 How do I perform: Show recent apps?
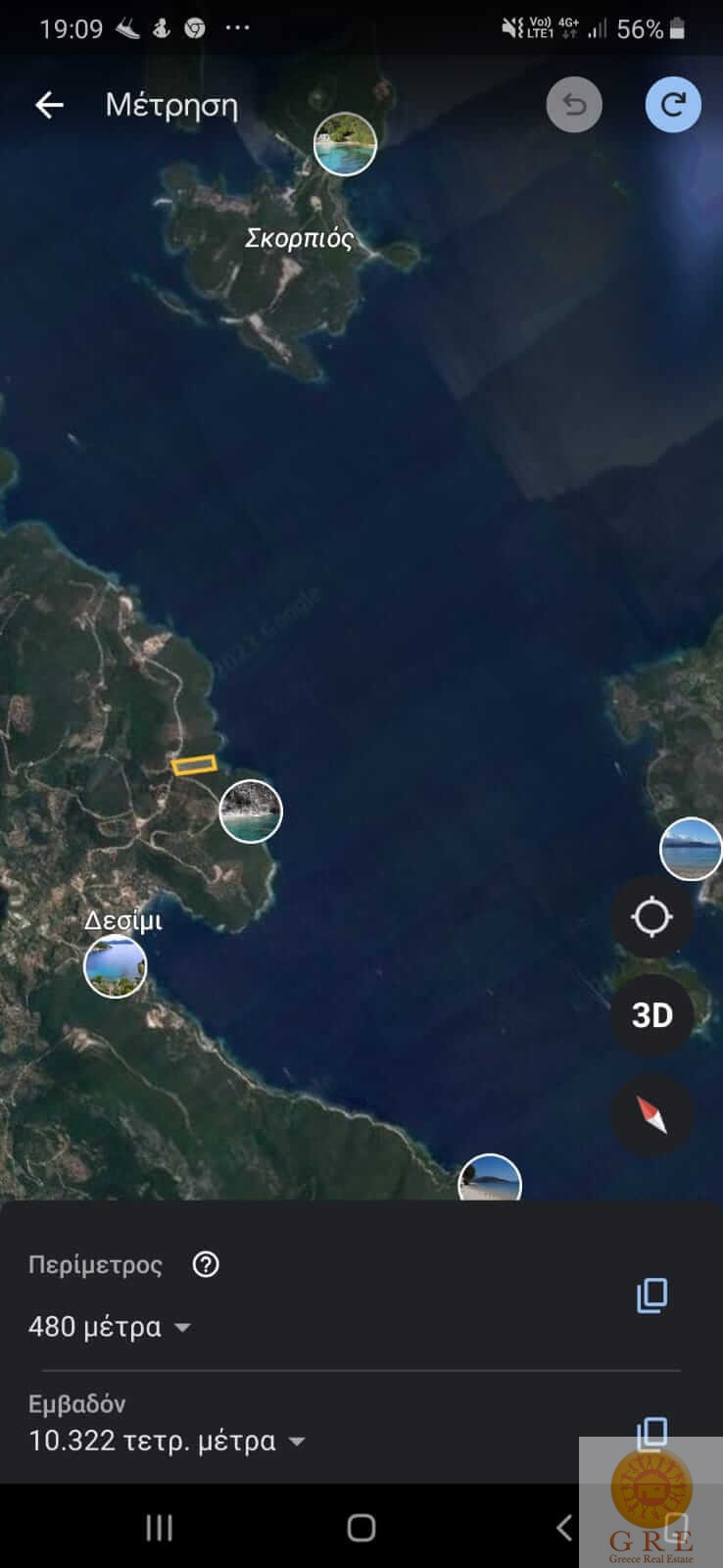point(159,1527)
